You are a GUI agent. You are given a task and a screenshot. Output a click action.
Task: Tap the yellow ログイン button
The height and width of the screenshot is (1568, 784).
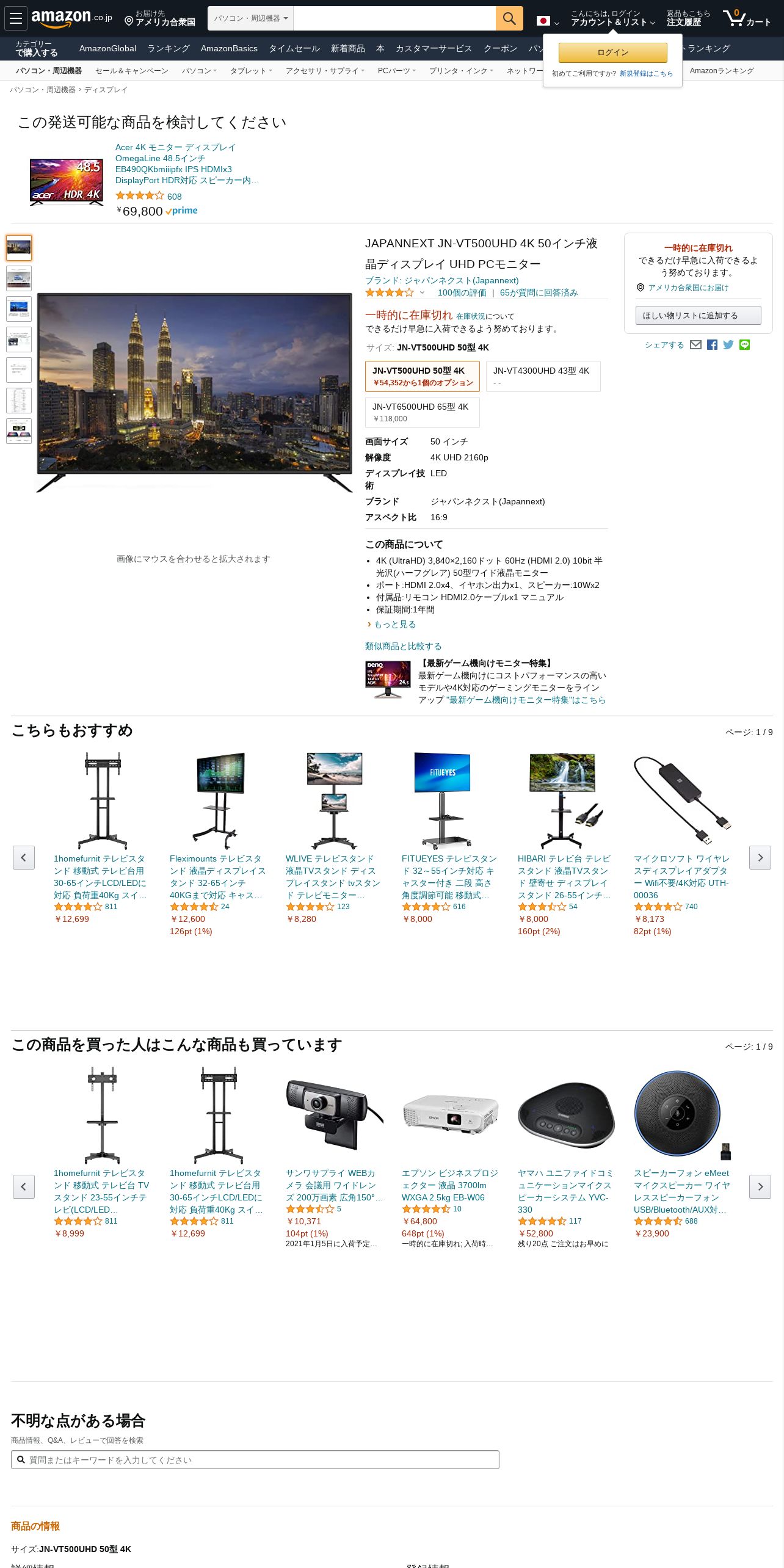pos(612,53)
